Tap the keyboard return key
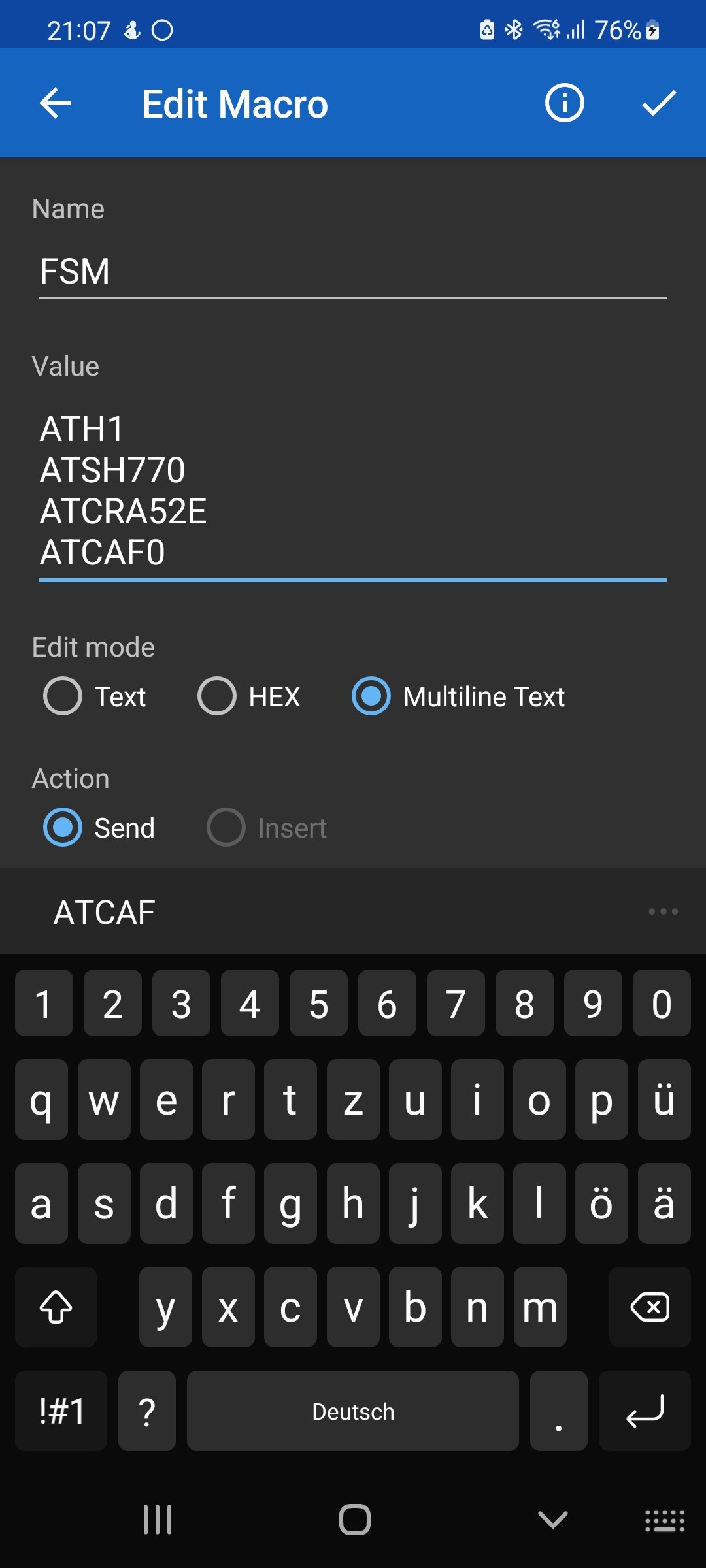Image resolution: width=706 pixels, height=1568 pixels. click(x=645, y=1411)
